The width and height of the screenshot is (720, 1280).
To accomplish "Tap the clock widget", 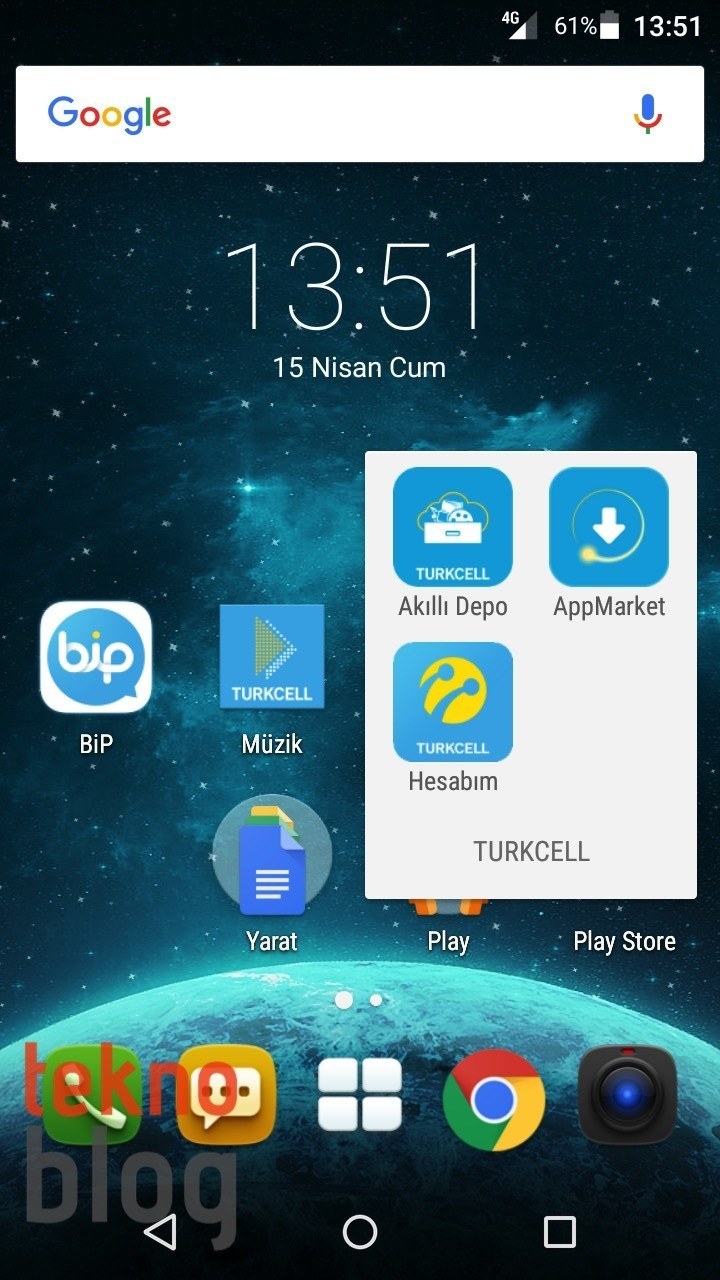I will pyautogui.click(x=358, y=285).
